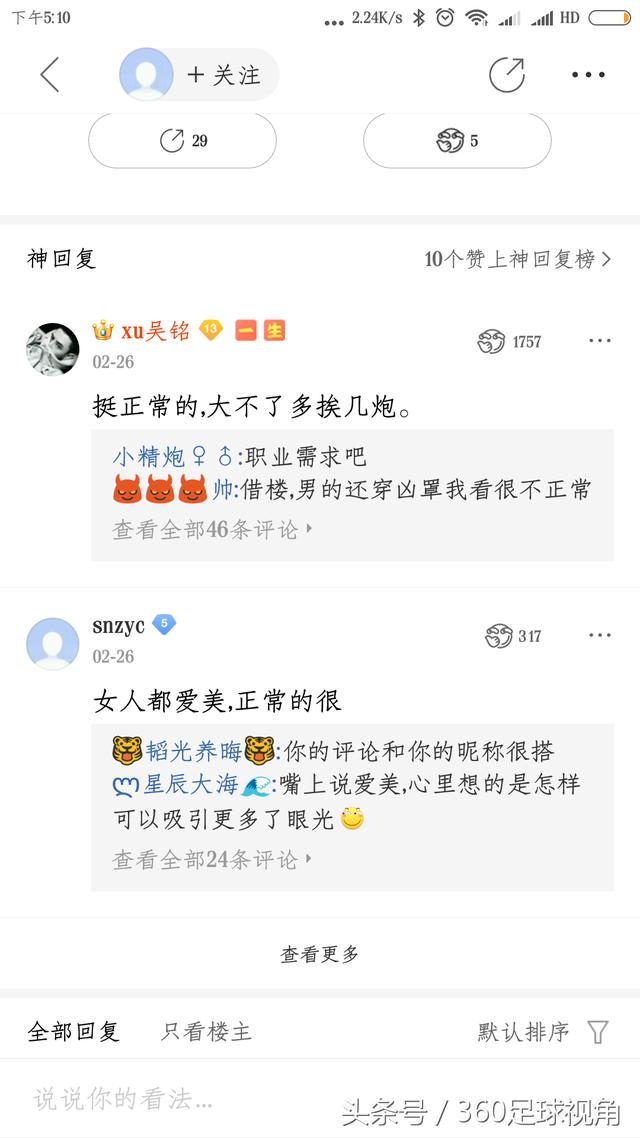This screenshot has height=1138, width=640.
Task: Open the 默认排序 sorting filter
Action: (x=542, y=1031)
